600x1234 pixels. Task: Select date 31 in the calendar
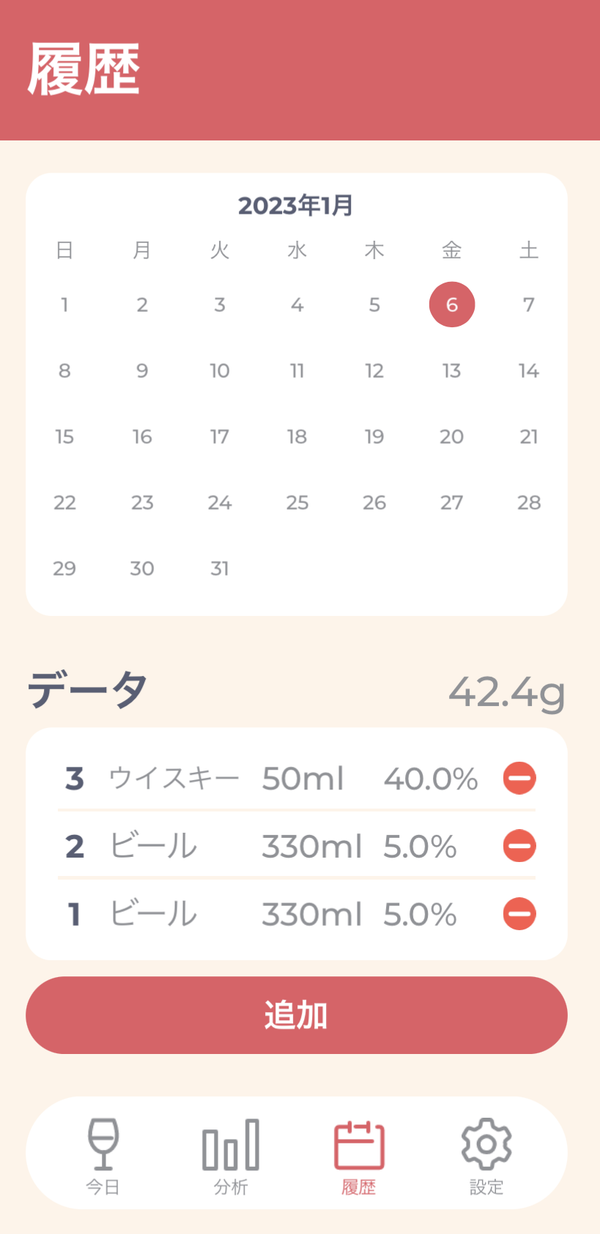[x=220, y=569]
